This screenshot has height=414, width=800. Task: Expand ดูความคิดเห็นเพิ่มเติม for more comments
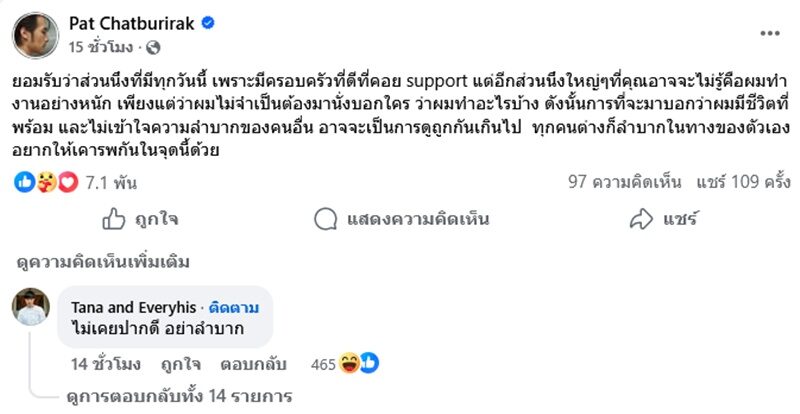pos(103,262)
